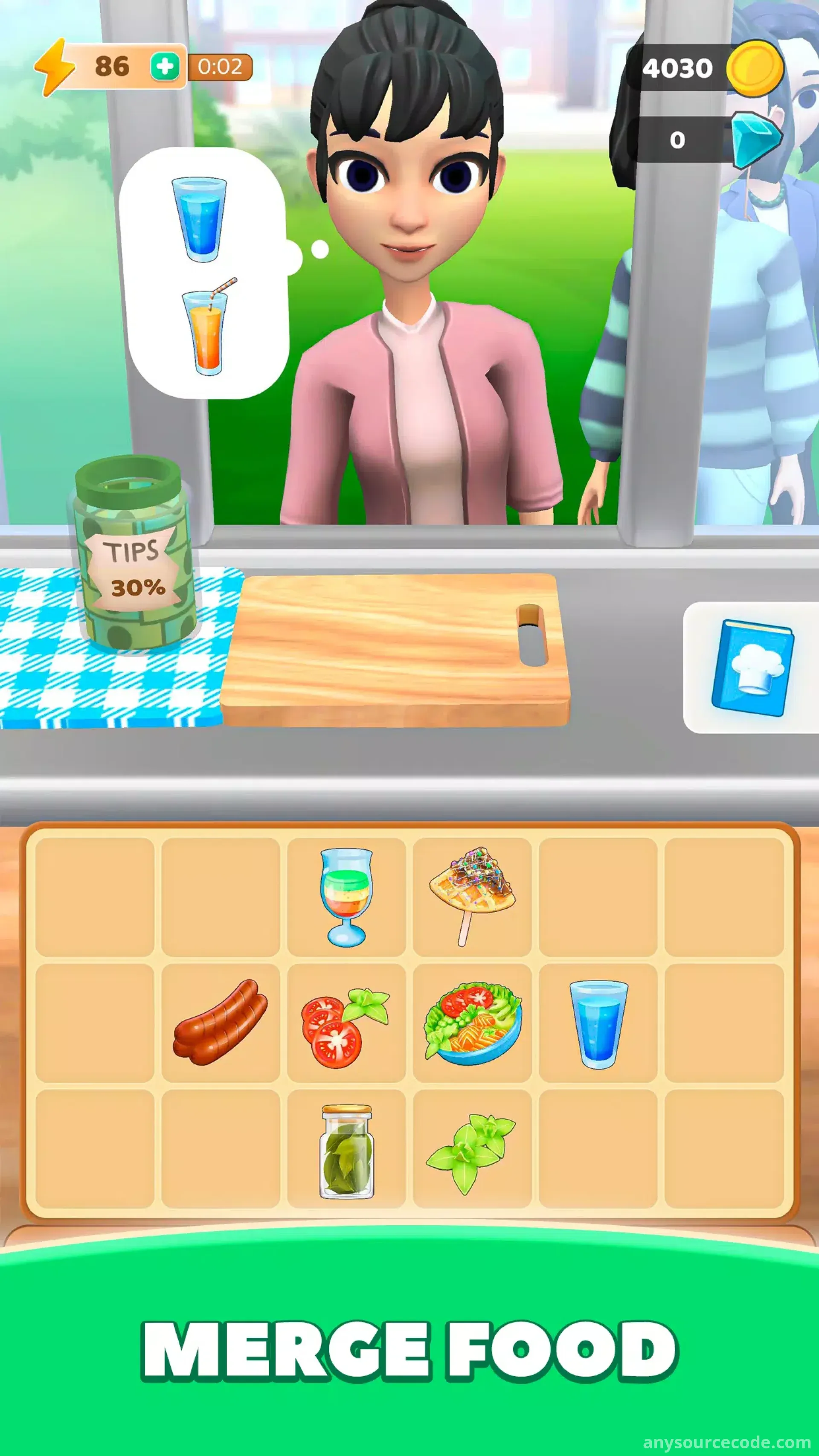The height and width of the screenshot is (1456, 819).
Task: Select the jar of bay leaves
Action: [x=346, y=1151]
